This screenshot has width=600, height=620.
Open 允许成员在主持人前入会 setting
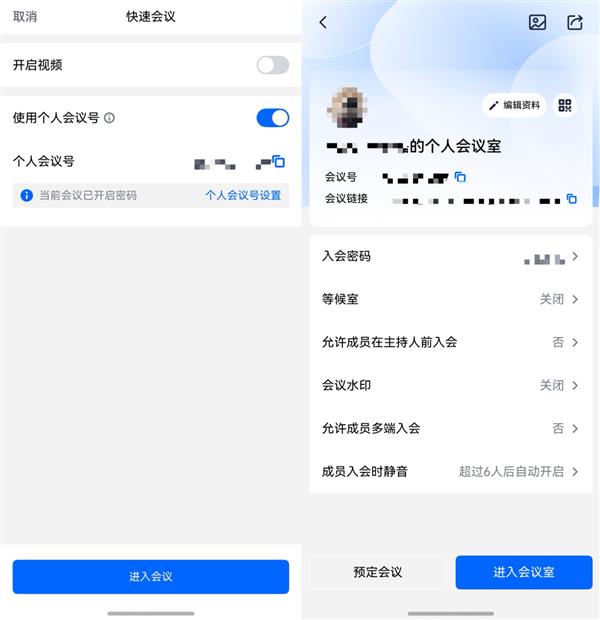450,342
